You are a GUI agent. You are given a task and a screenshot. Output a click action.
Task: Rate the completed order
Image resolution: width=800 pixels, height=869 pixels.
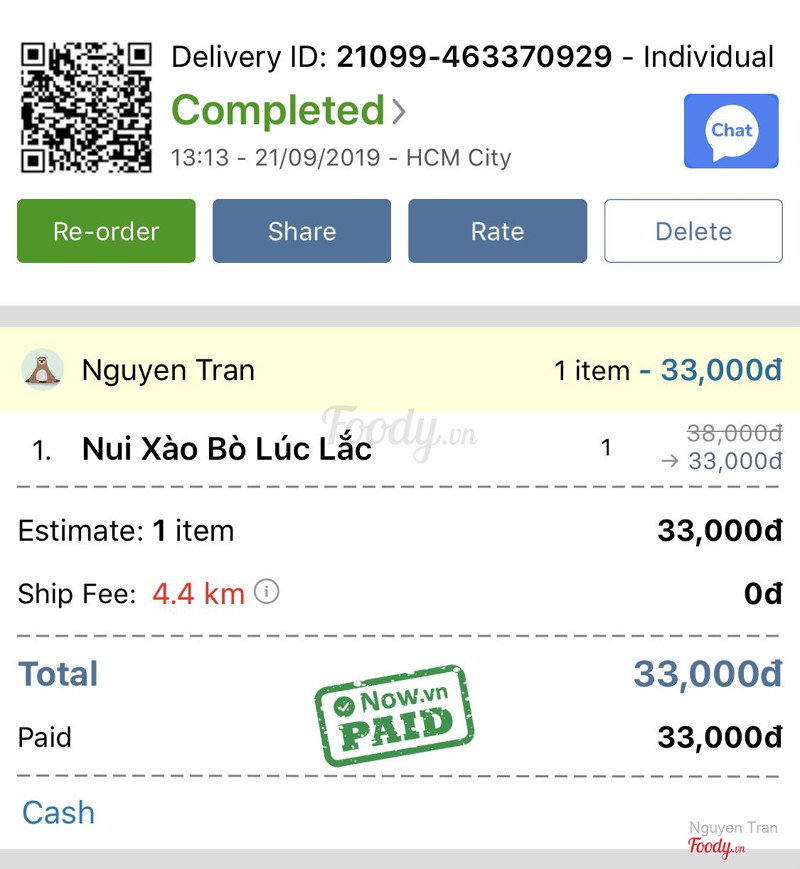497,231
